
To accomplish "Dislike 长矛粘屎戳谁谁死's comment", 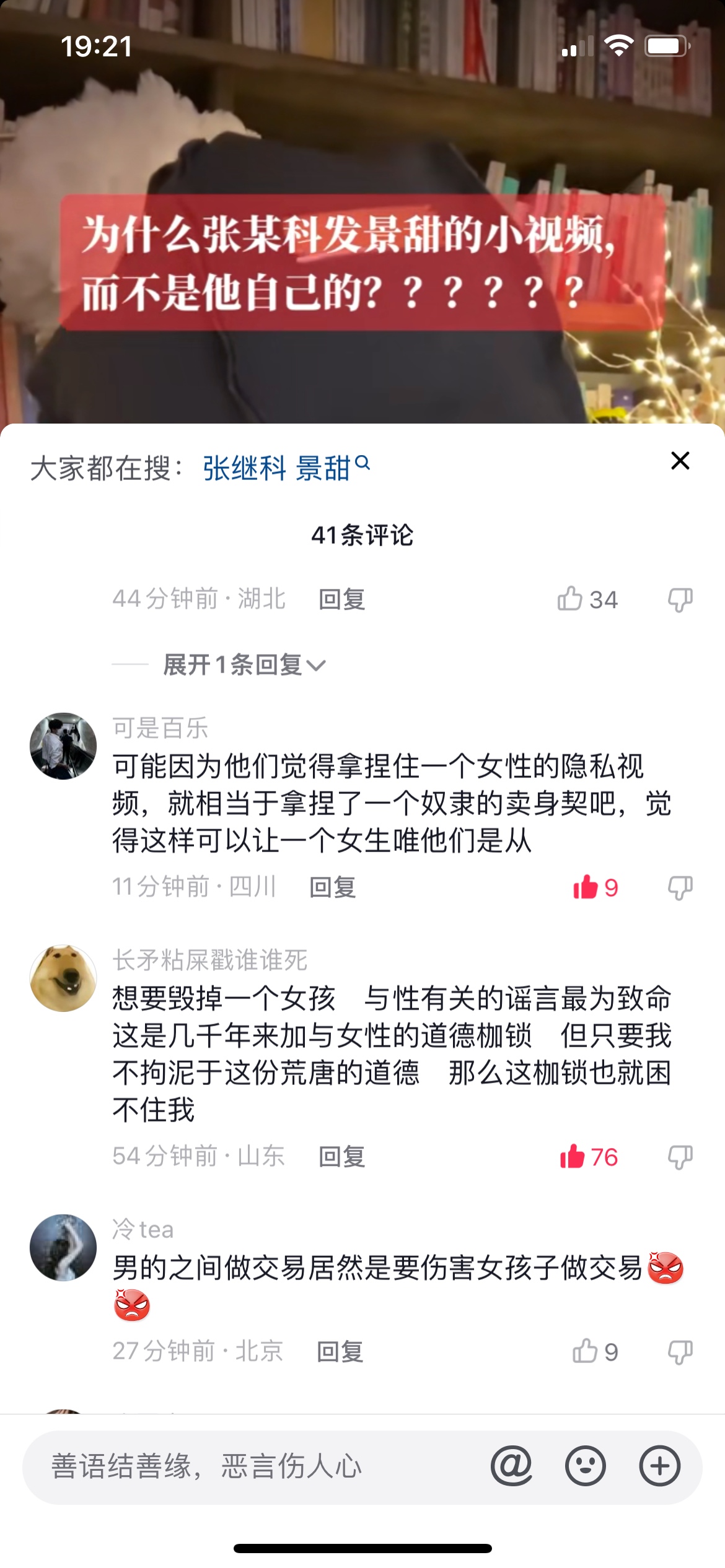I will (x=680, y=1156).
